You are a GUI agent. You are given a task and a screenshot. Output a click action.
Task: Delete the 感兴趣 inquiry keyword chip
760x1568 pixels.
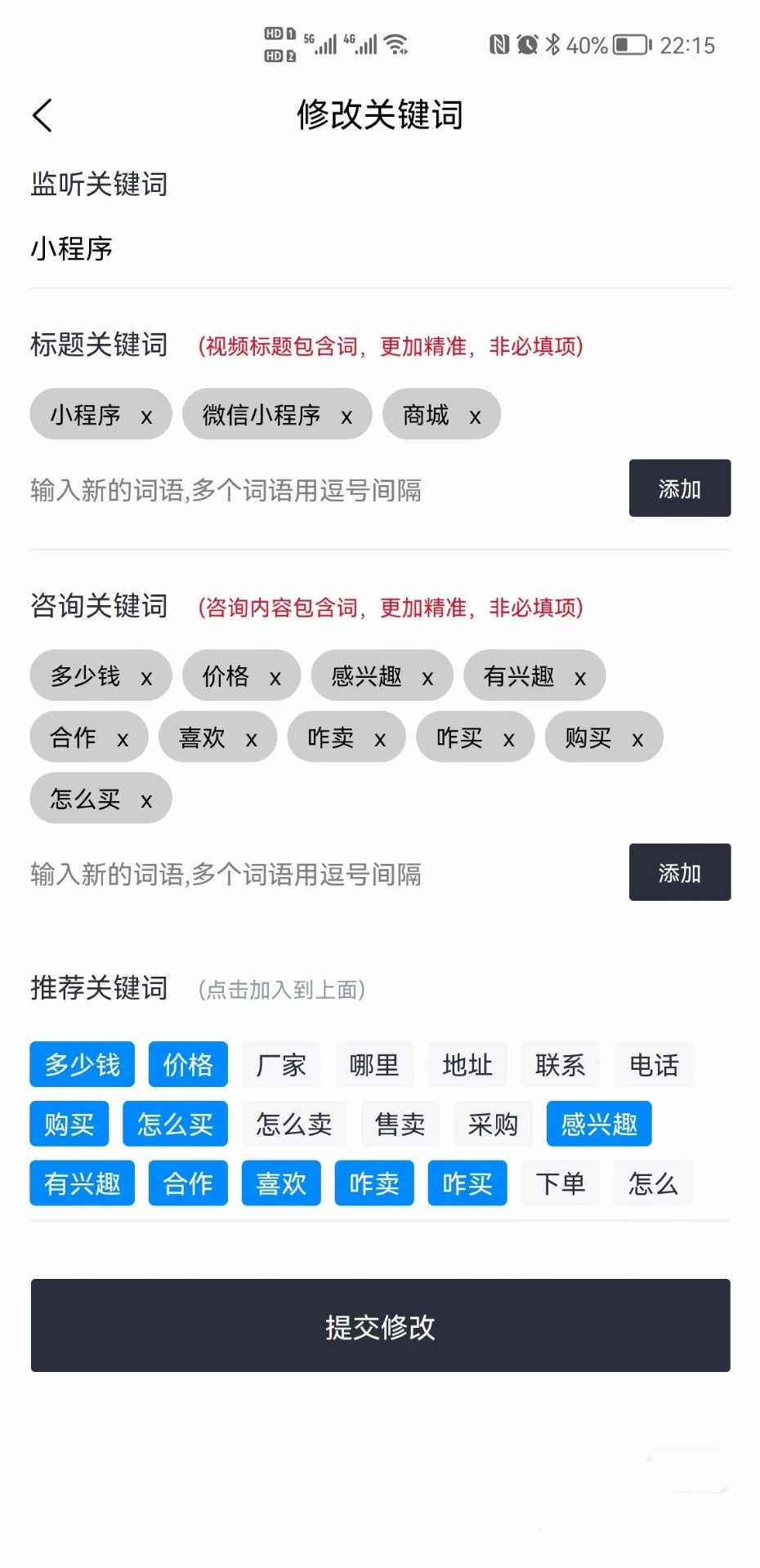(x=427, y=678)
